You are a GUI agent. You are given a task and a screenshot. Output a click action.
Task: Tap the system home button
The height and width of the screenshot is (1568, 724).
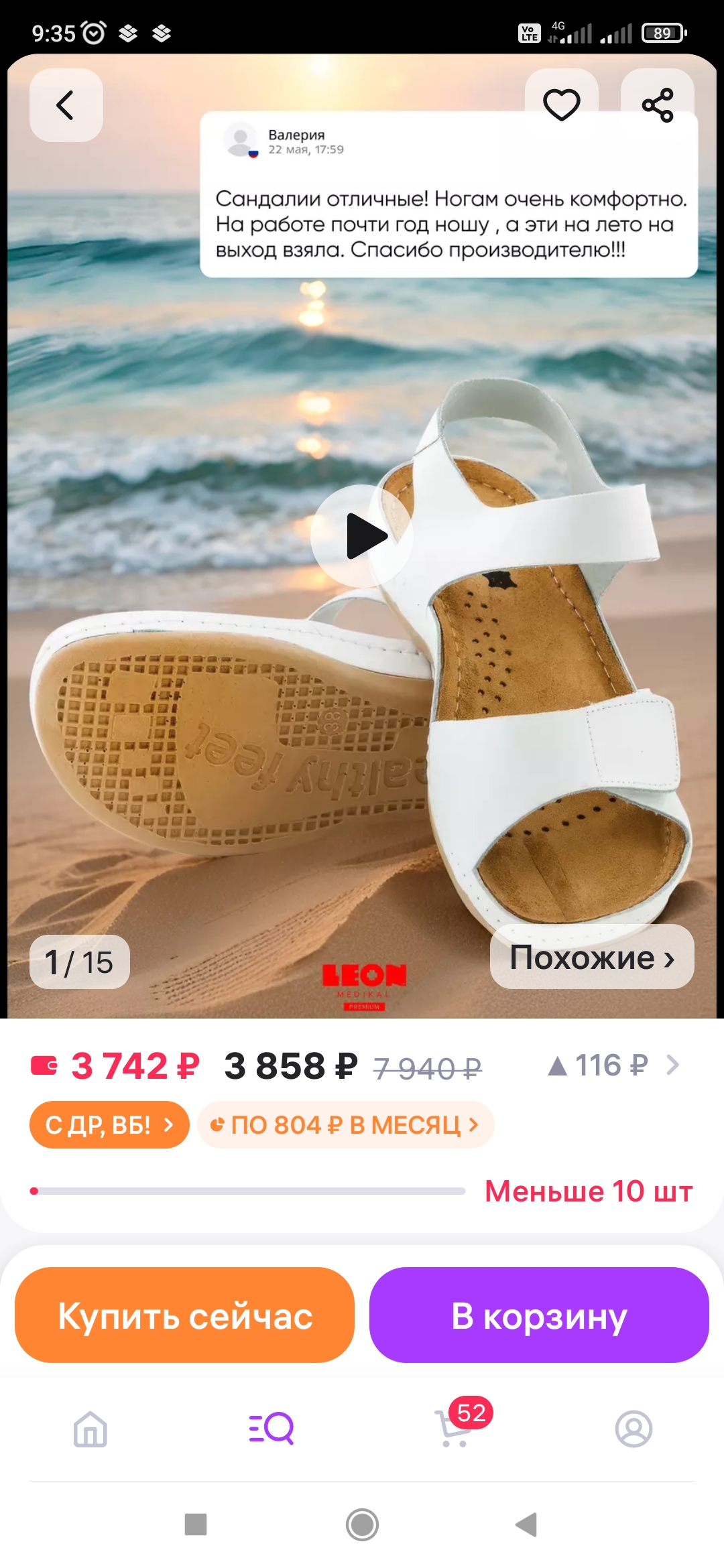[x=362, y=1524]
